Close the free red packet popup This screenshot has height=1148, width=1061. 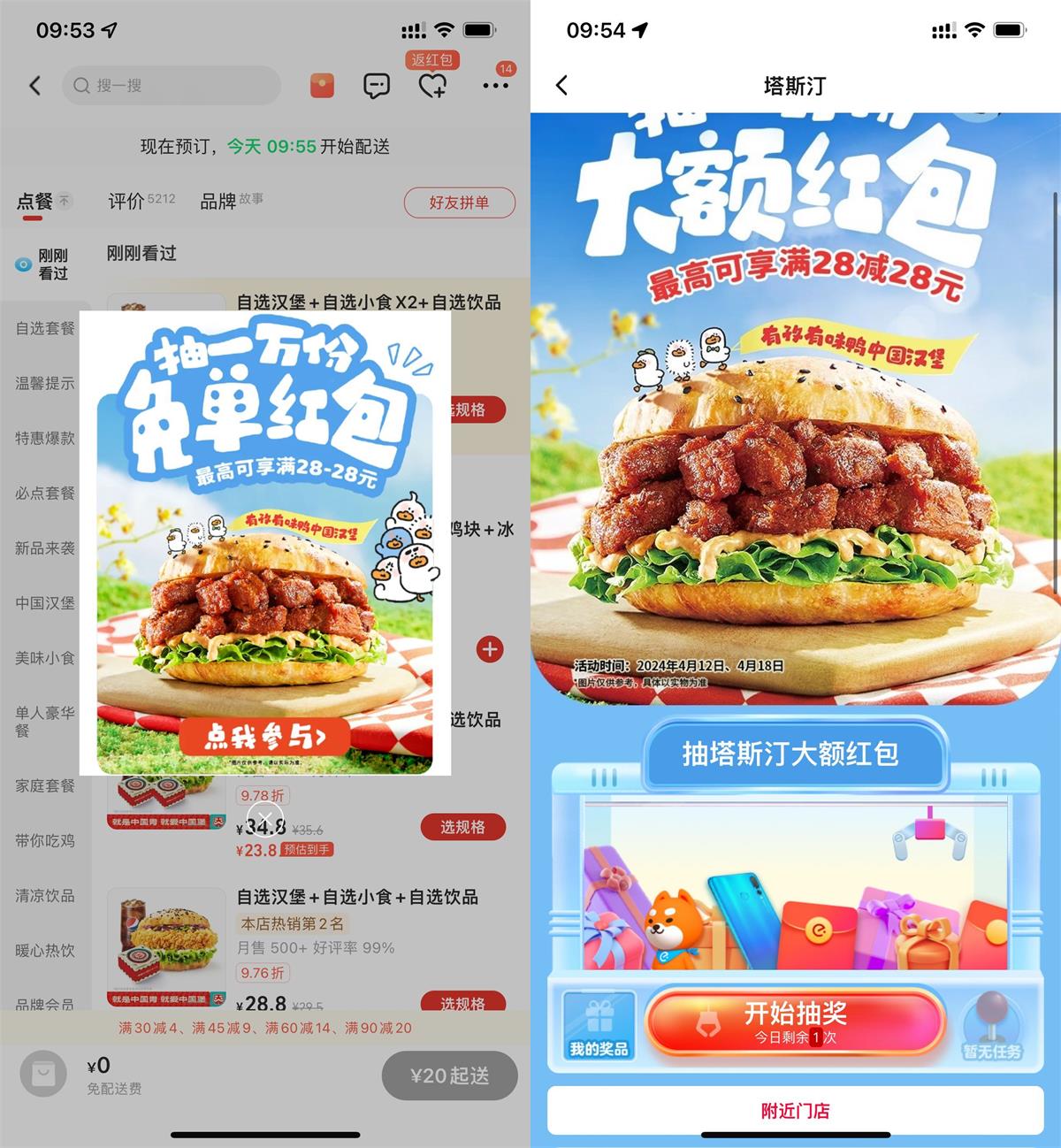[x=265, y=819]
